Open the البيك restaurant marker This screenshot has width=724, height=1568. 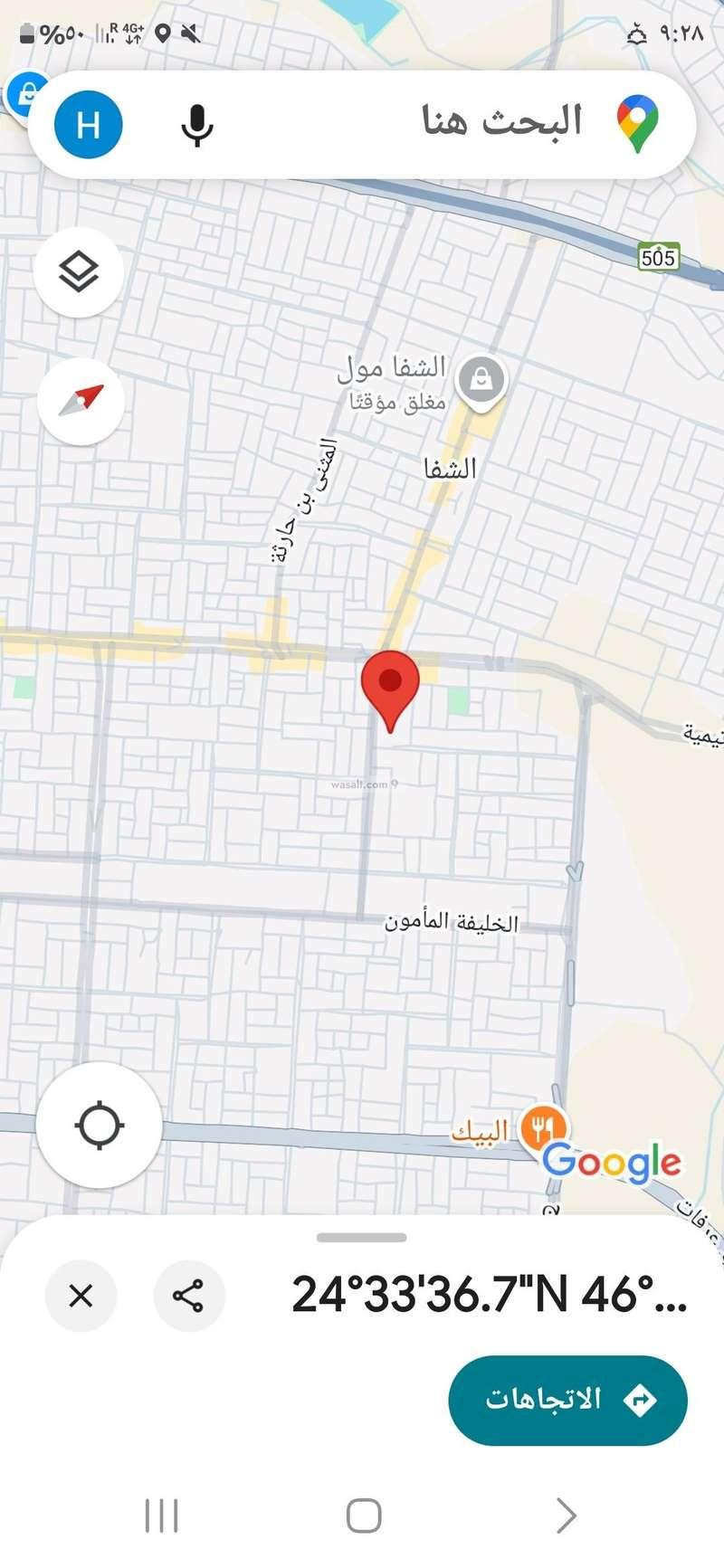543,1128
